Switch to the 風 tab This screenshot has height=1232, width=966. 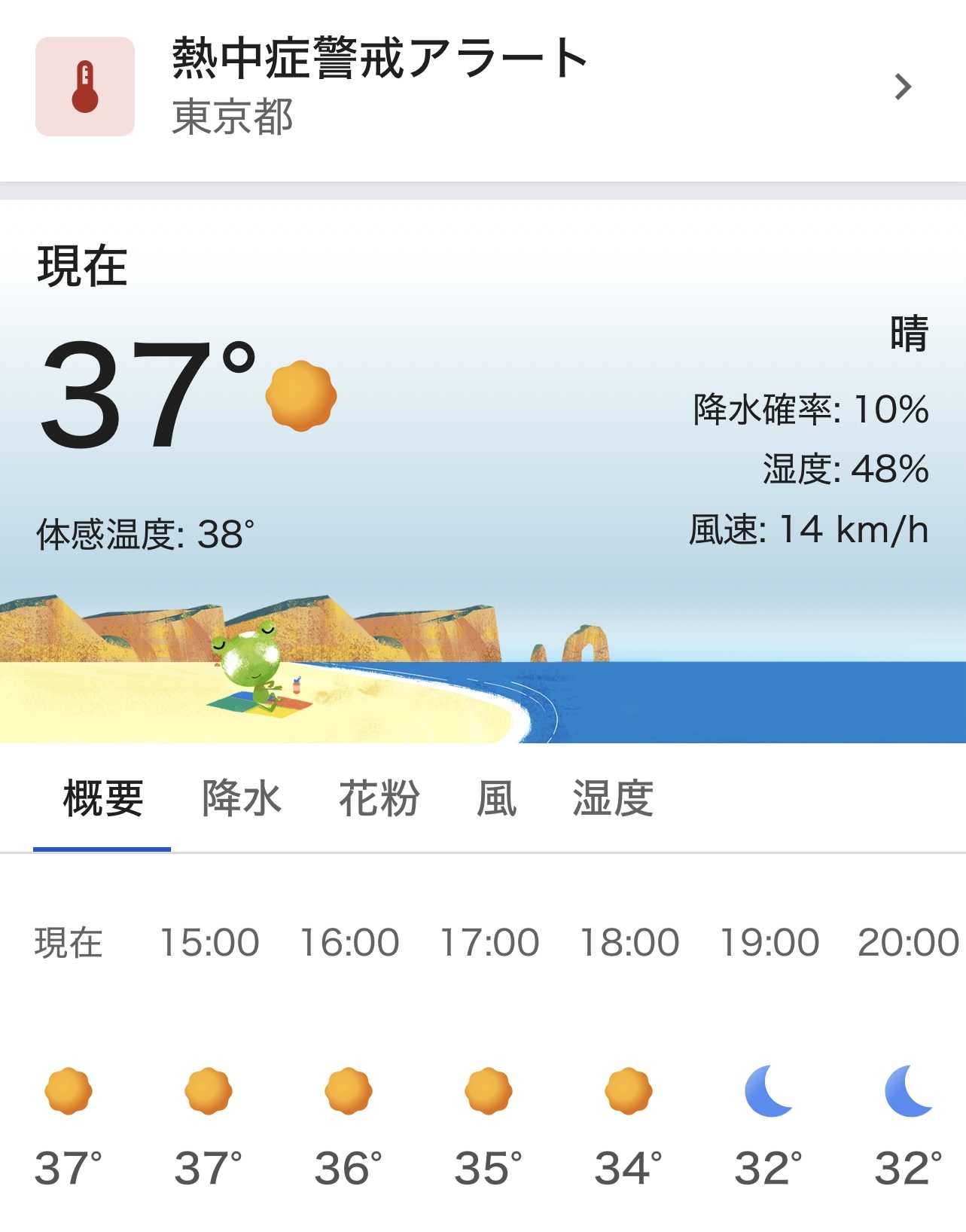(x=497, y=799)
